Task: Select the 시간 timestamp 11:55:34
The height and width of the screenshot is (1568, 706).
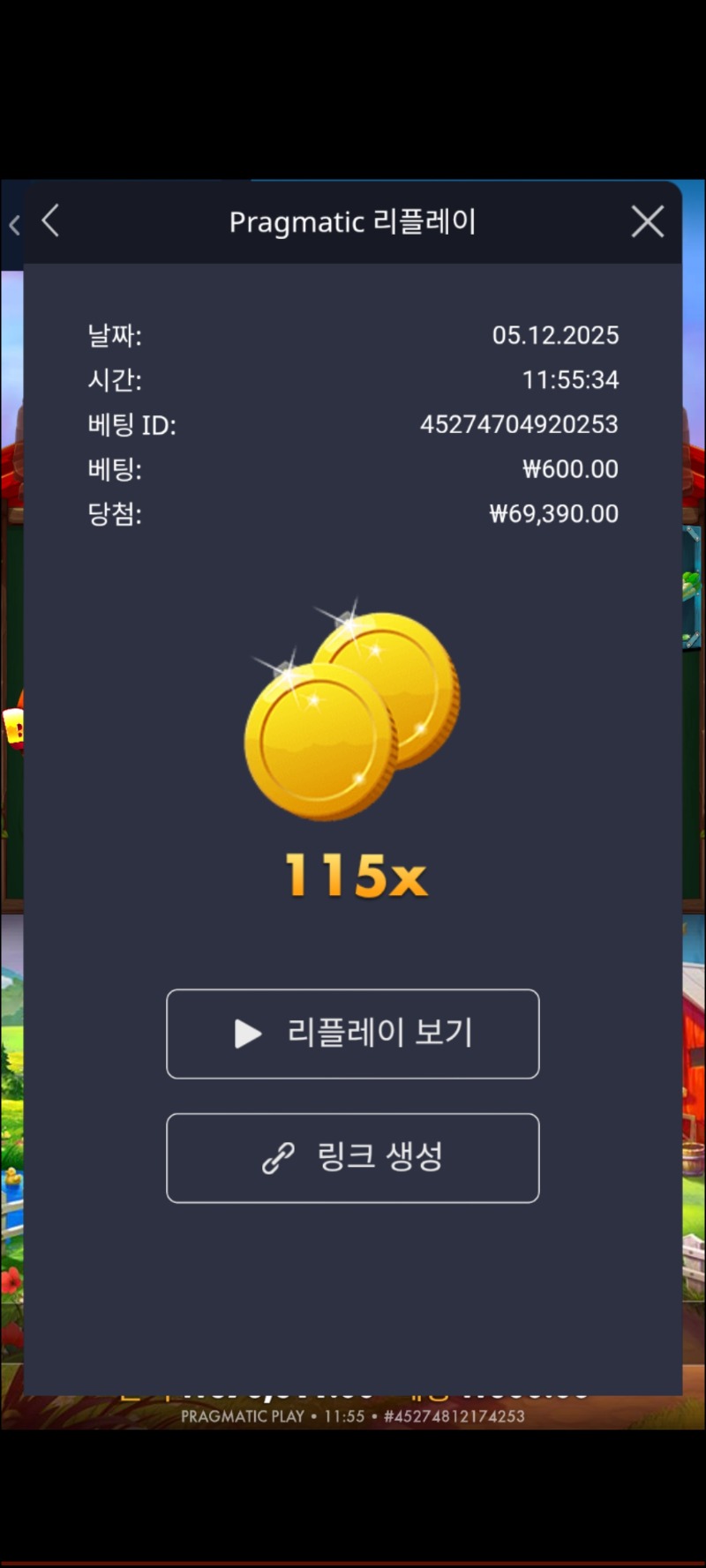Action: tap(569, 380)
